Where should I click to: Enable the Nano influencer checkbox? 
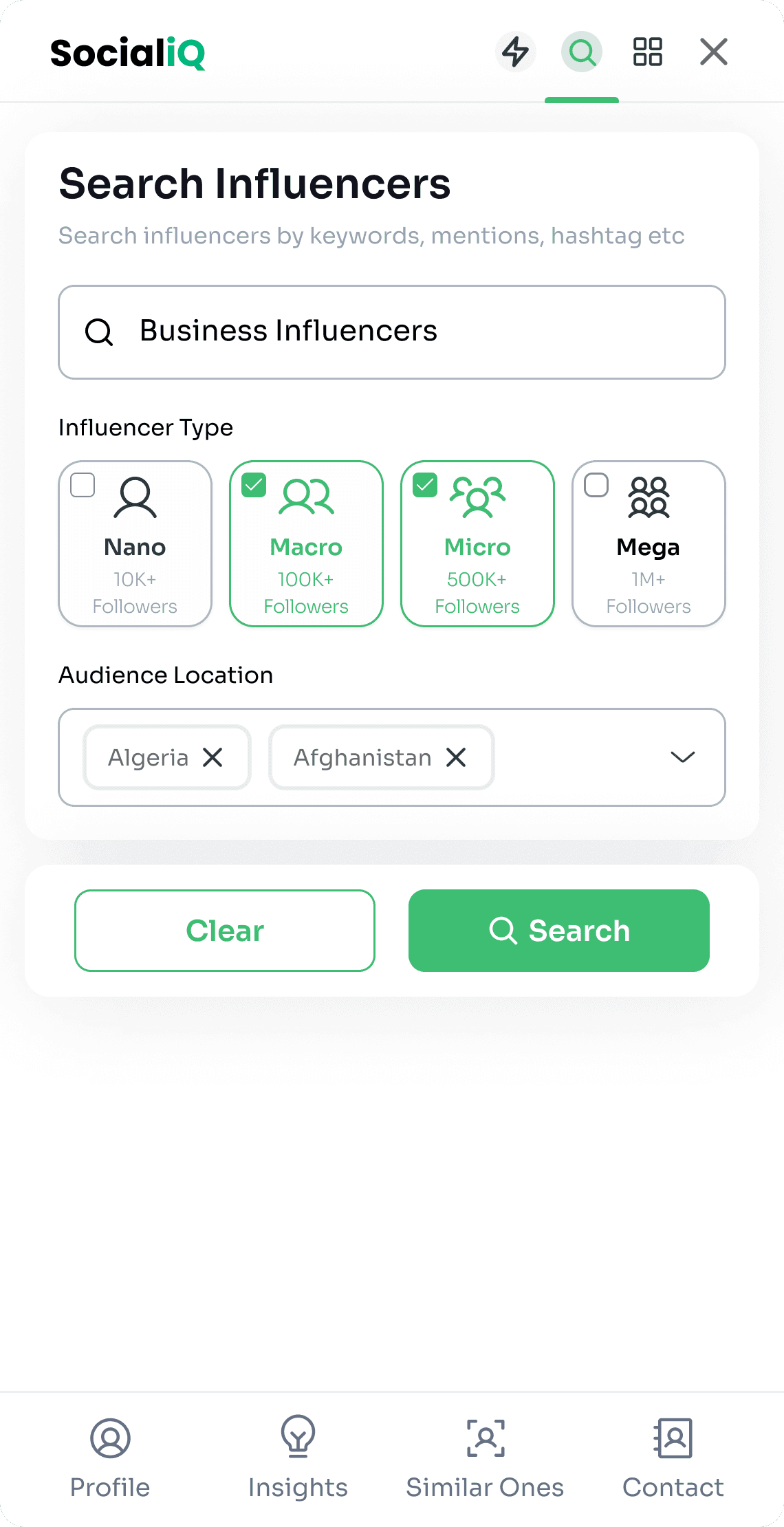click(82, 486)
